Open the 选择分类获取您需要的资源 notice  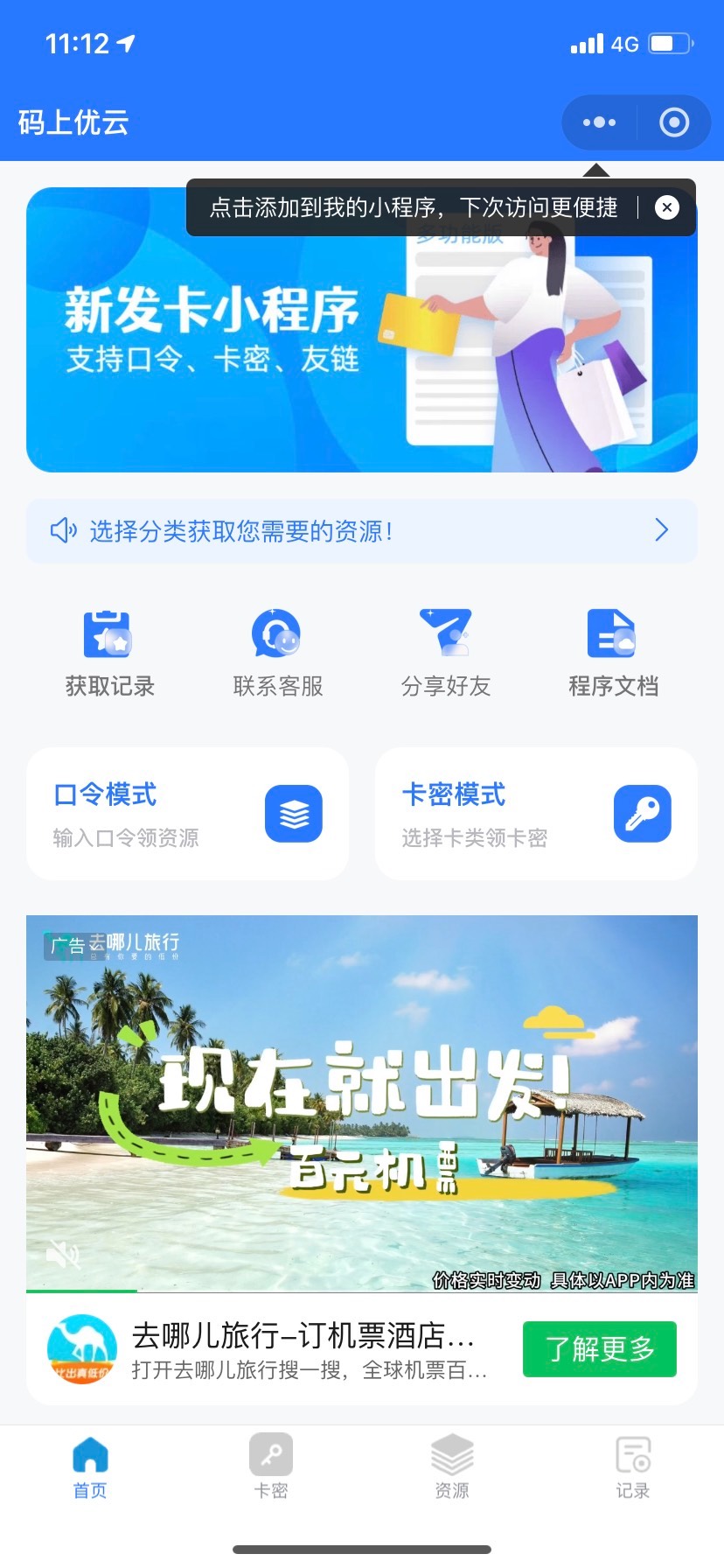point(361,531)
